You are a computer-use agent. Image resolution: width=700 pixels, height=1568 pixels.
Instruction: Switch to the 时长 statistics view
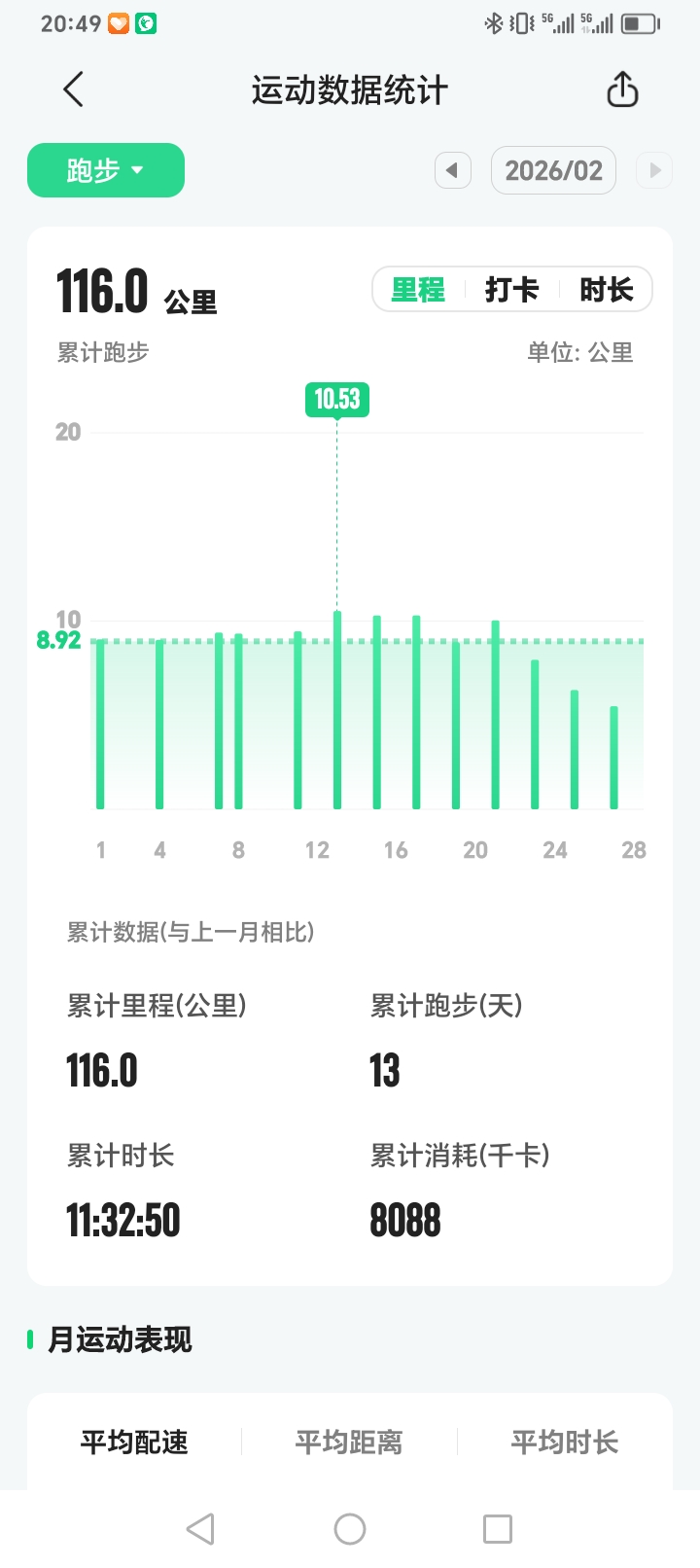tap(608, 289)
